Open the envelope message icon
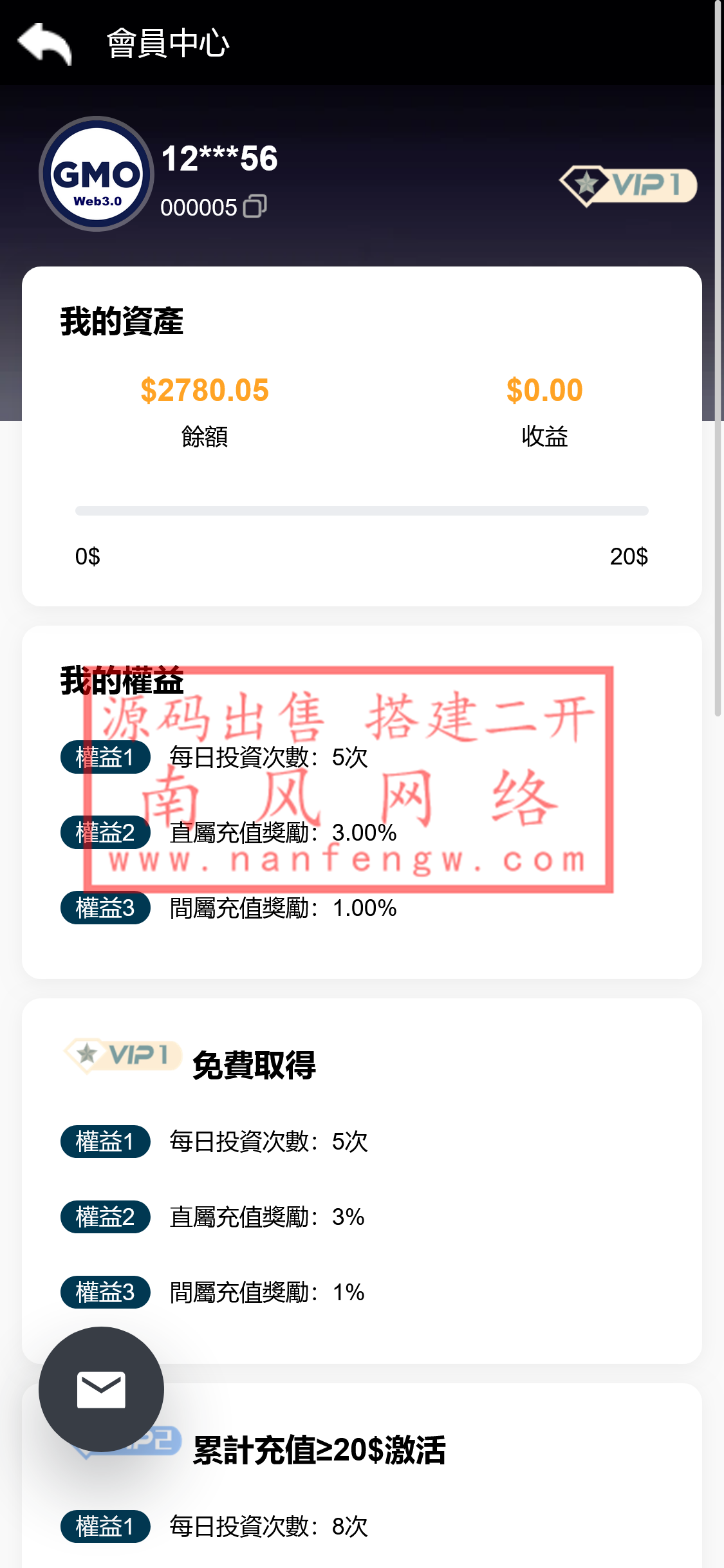The image size is (724, 1568). pos(101,1390)
